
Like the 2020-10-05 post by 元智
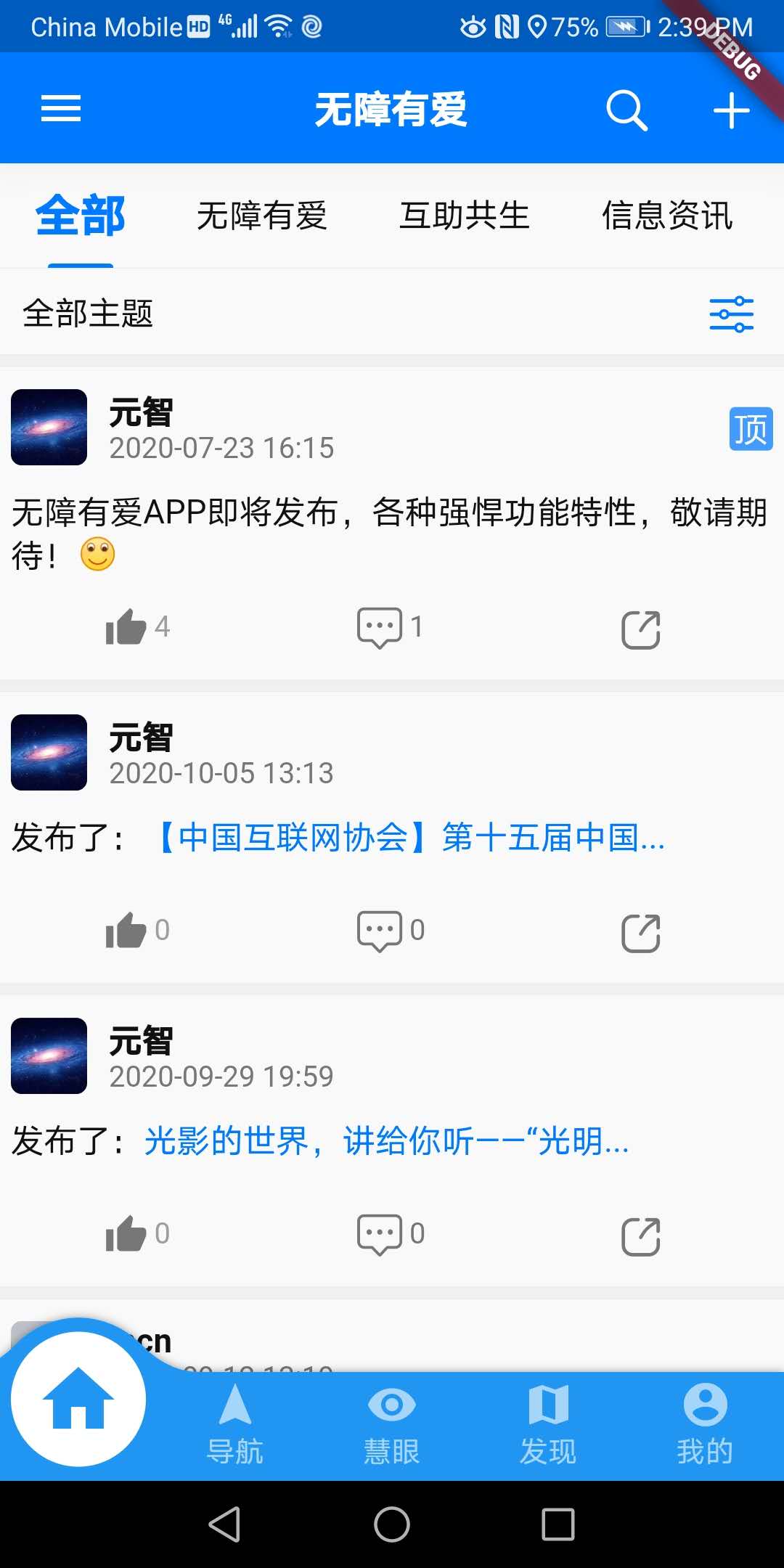tap(126, 931)
